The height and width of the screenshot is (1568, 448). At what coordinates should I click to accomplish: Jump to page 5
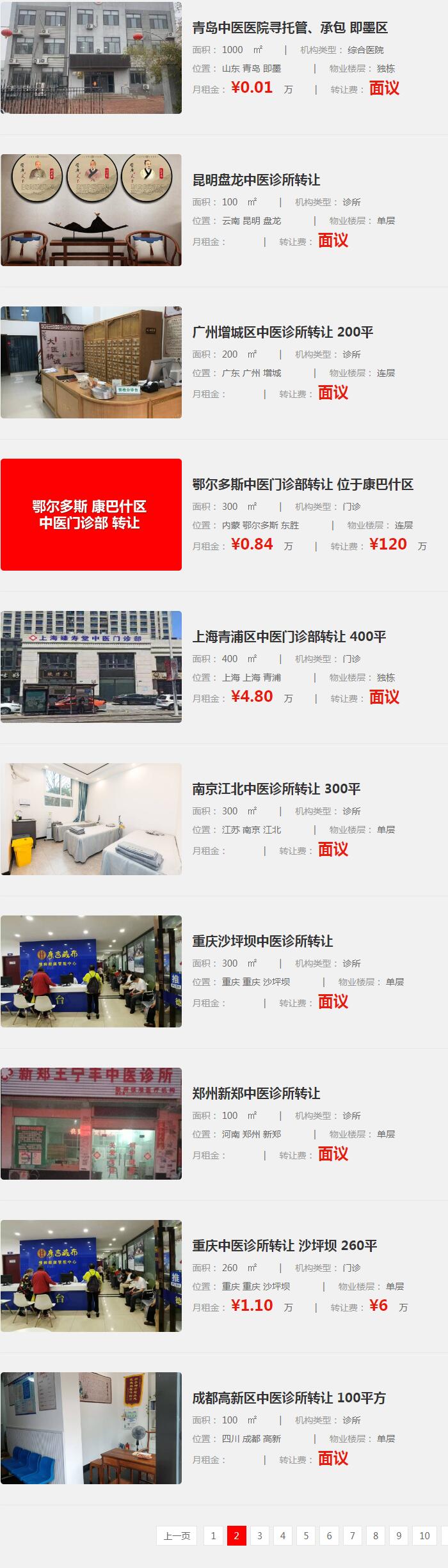[306, 1535]
